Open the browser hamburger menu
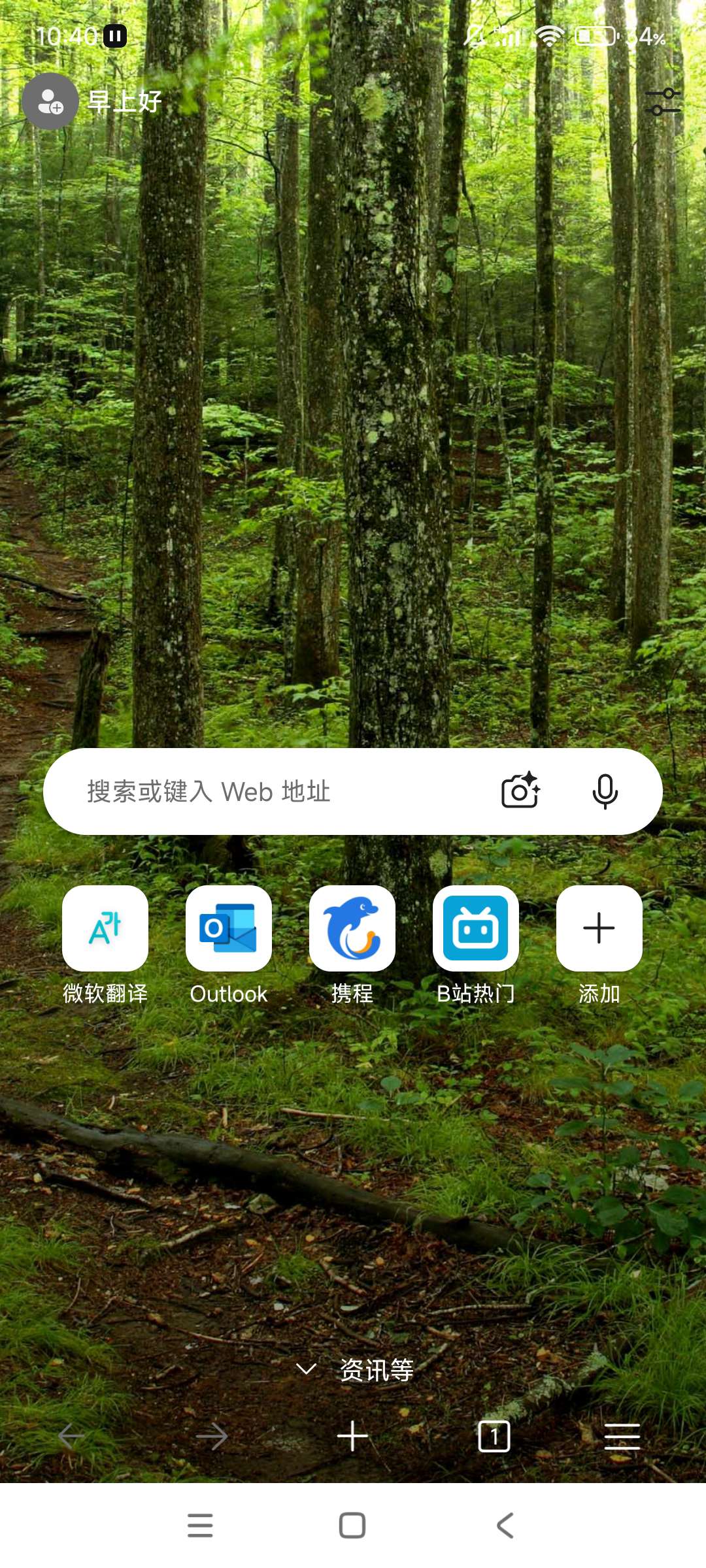This screenshot has width=706, height=1568. (x=622, y=1436)
